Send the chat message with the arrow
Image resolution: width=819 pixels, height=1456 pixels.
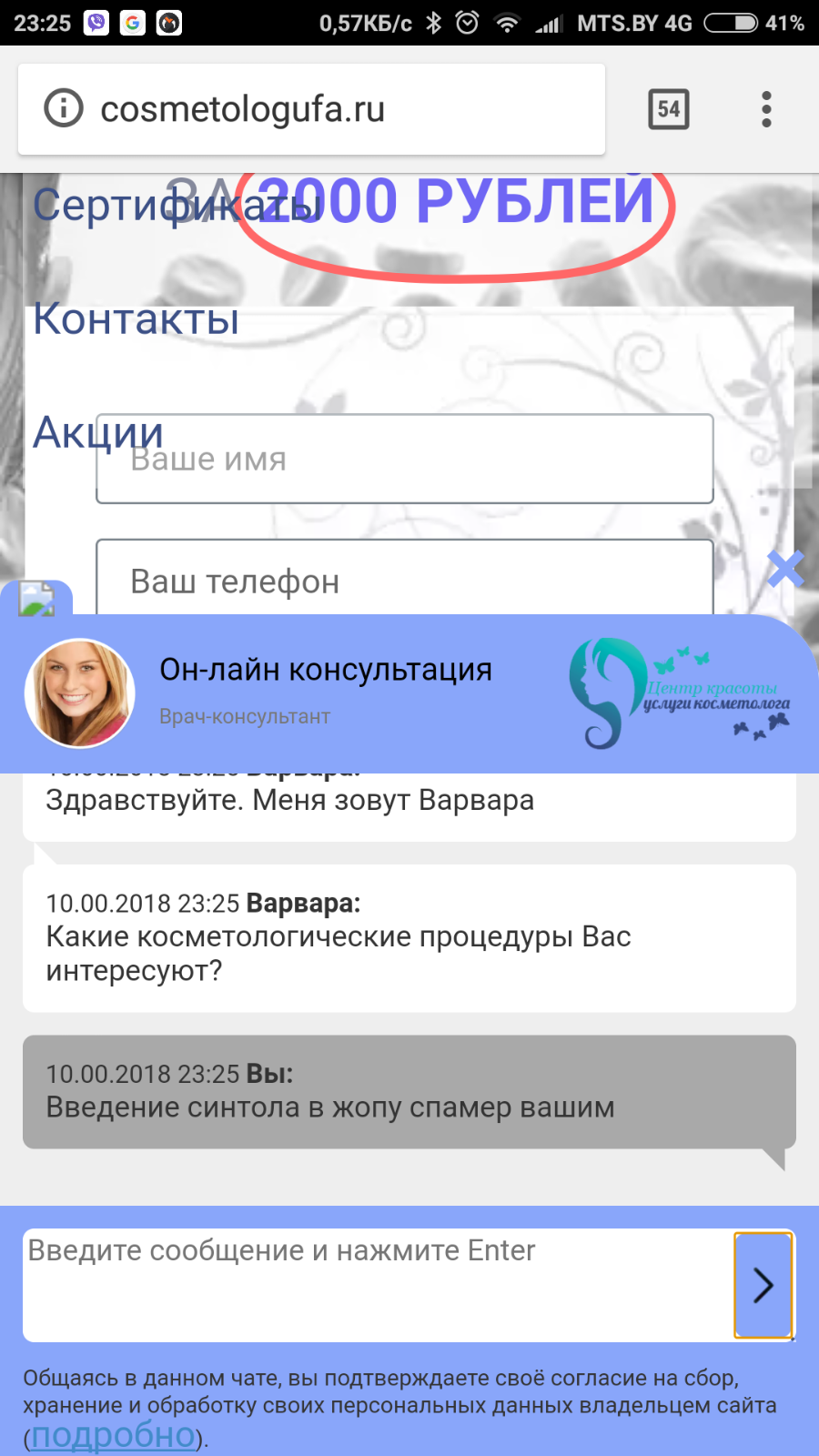763,1285
